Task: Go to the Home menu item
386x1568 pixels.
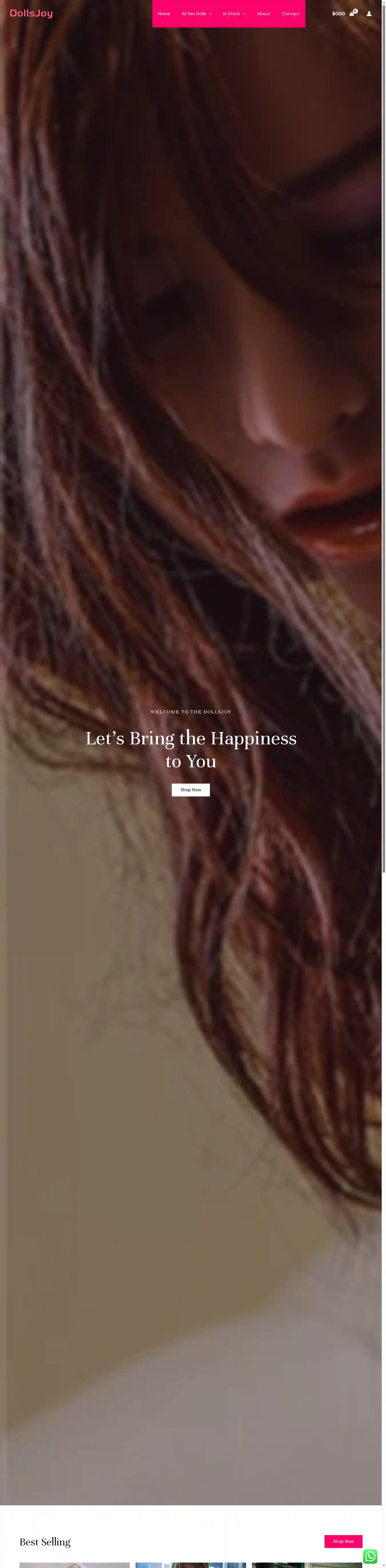Action: tap(164, 13)
